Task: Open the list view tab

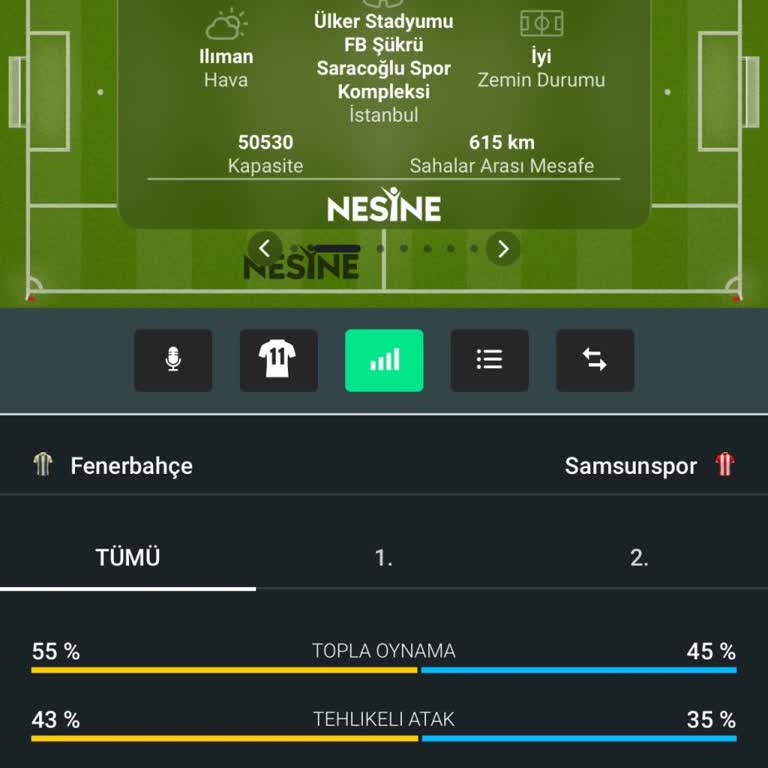Action: (x=489, y=360)
